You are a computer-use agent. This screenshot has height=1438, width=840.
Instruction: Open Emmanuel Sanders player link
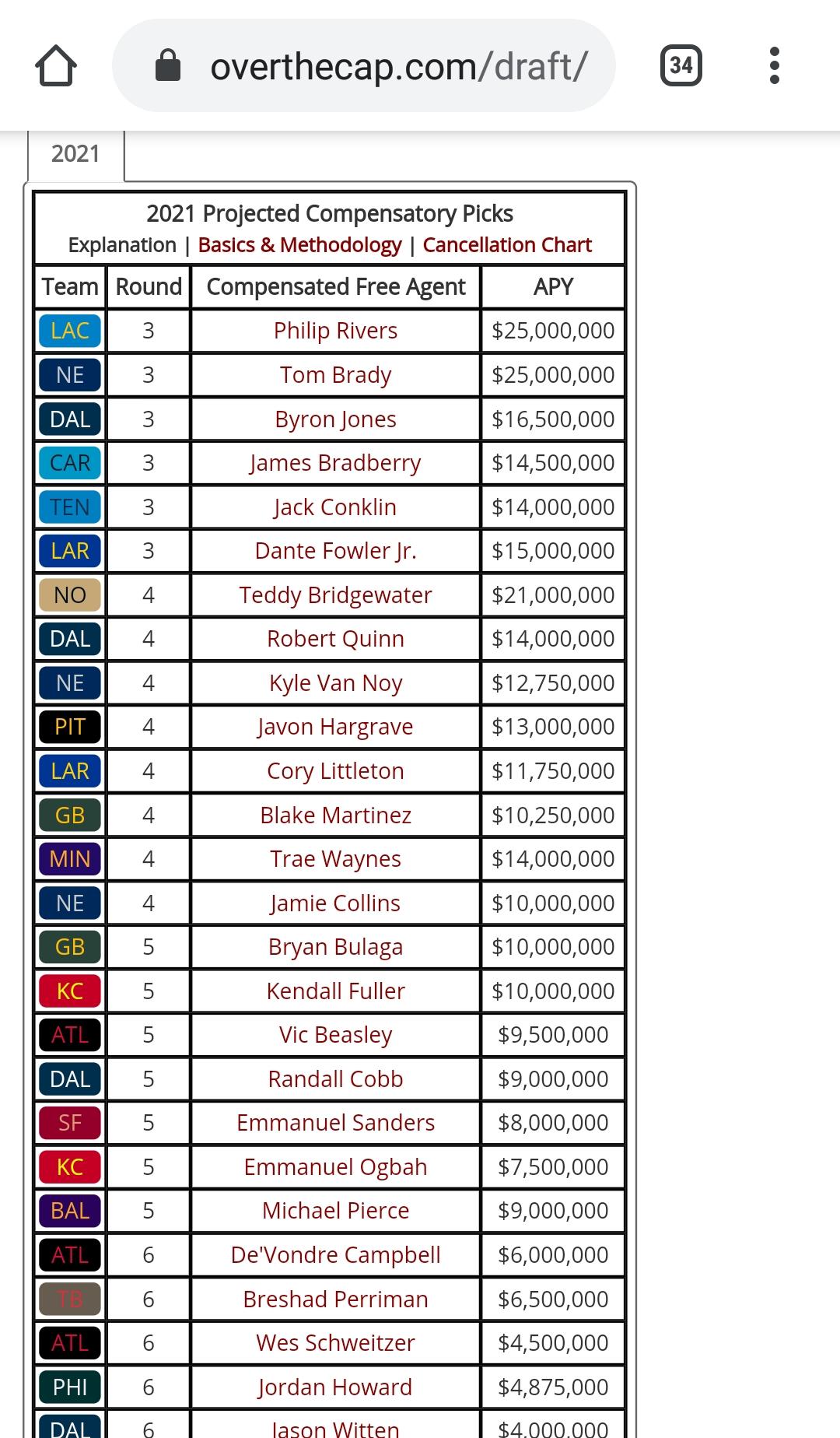coord(335,1123)
